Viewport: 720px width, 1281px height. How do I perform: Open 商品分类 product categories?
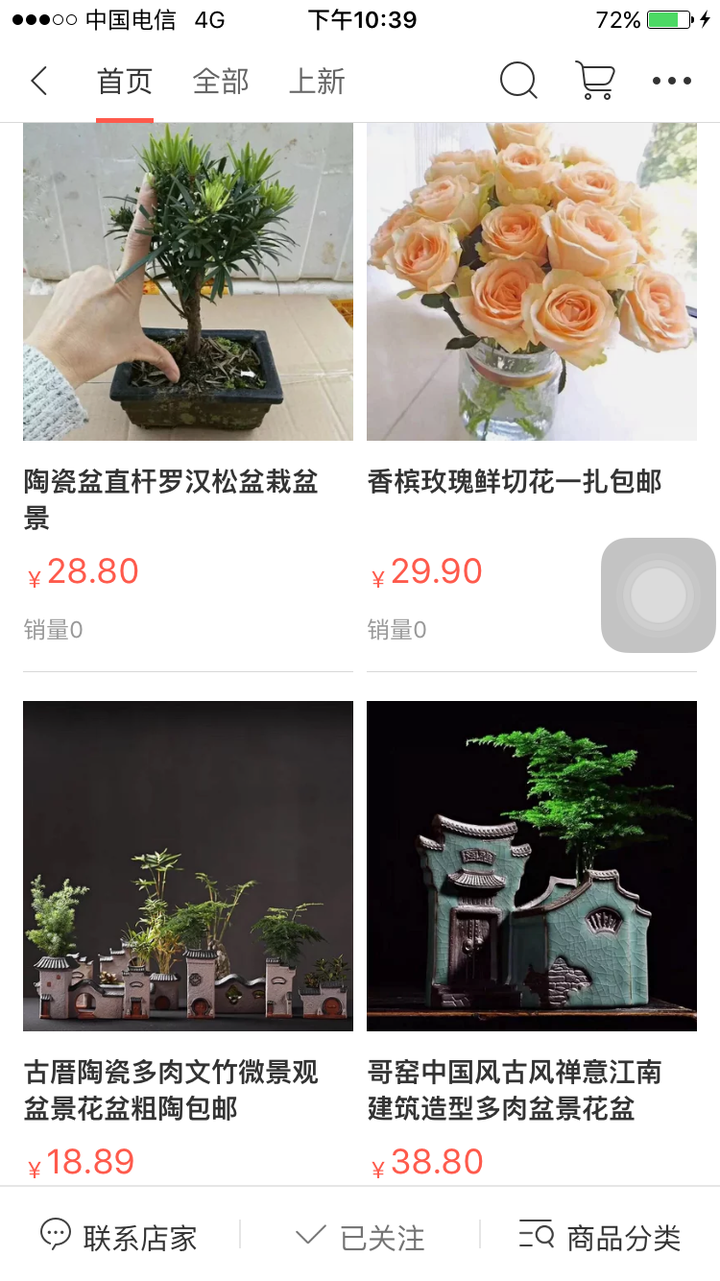[600, 1237]
